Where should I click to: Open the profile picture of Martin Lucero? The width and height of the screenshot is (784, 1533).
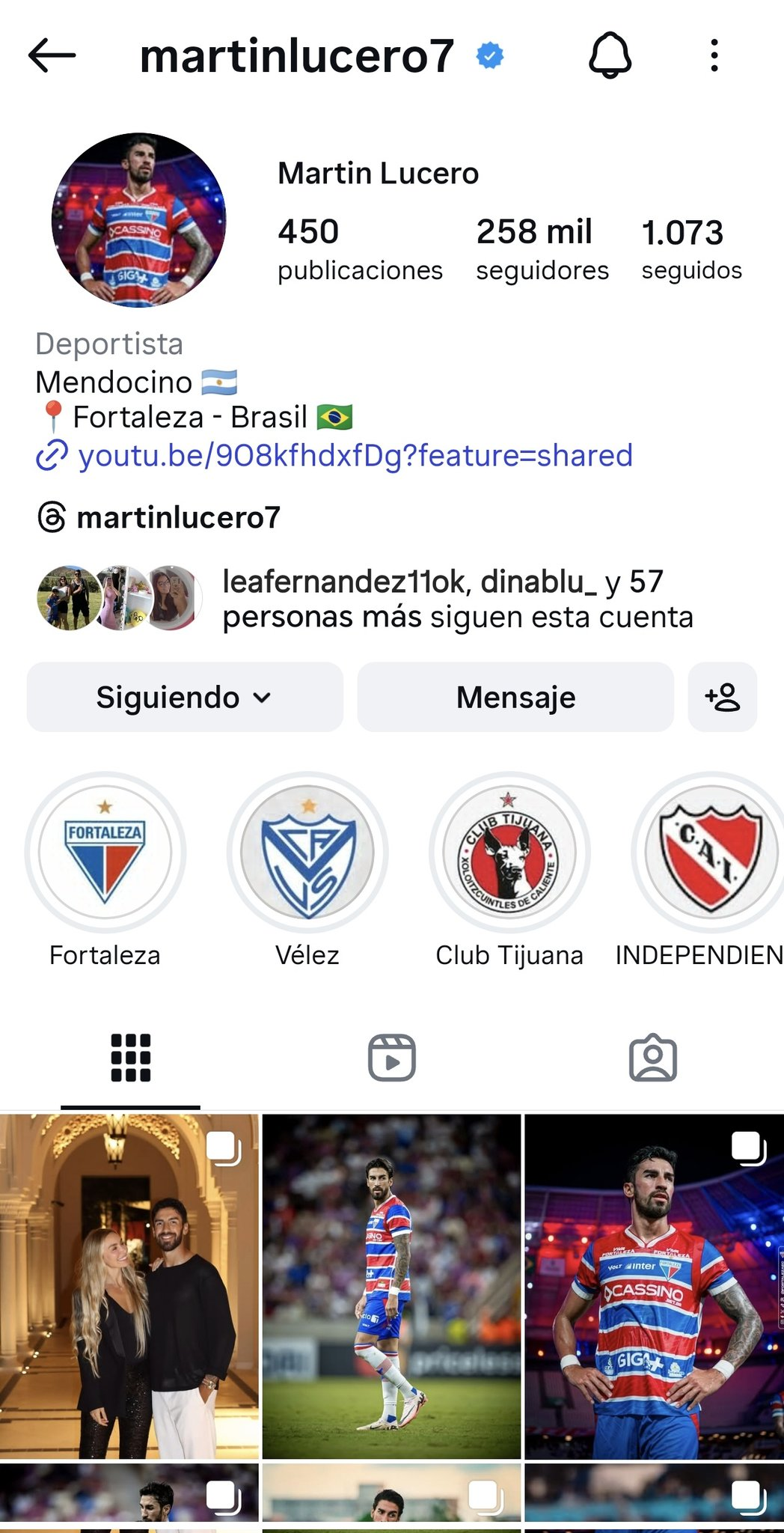click(x=138, y=220)
